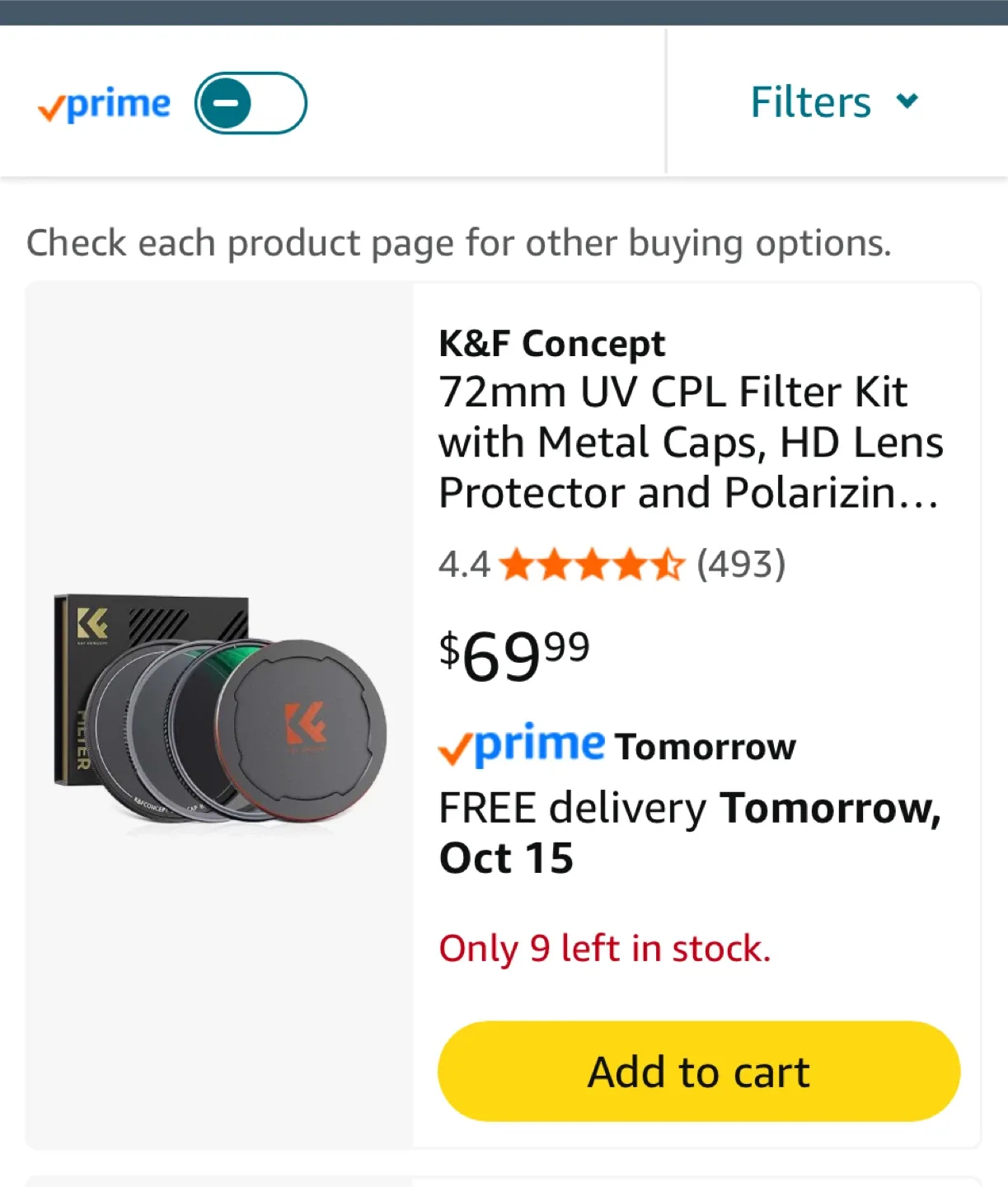
Task: Open the (493) customer reviews link
Action: (739, 564)
